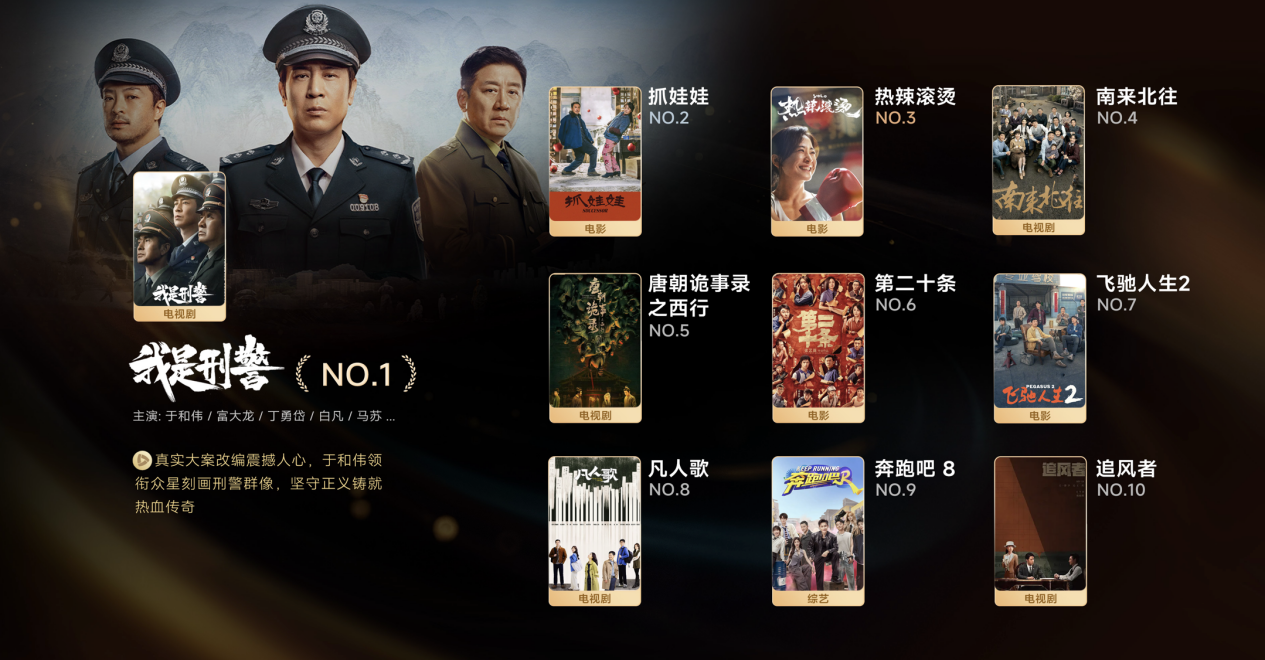Select 热辣滚烫 ranked NO.3
Image resolution: width=1265 pixels, height=660 pixels.
click(817, 160)
